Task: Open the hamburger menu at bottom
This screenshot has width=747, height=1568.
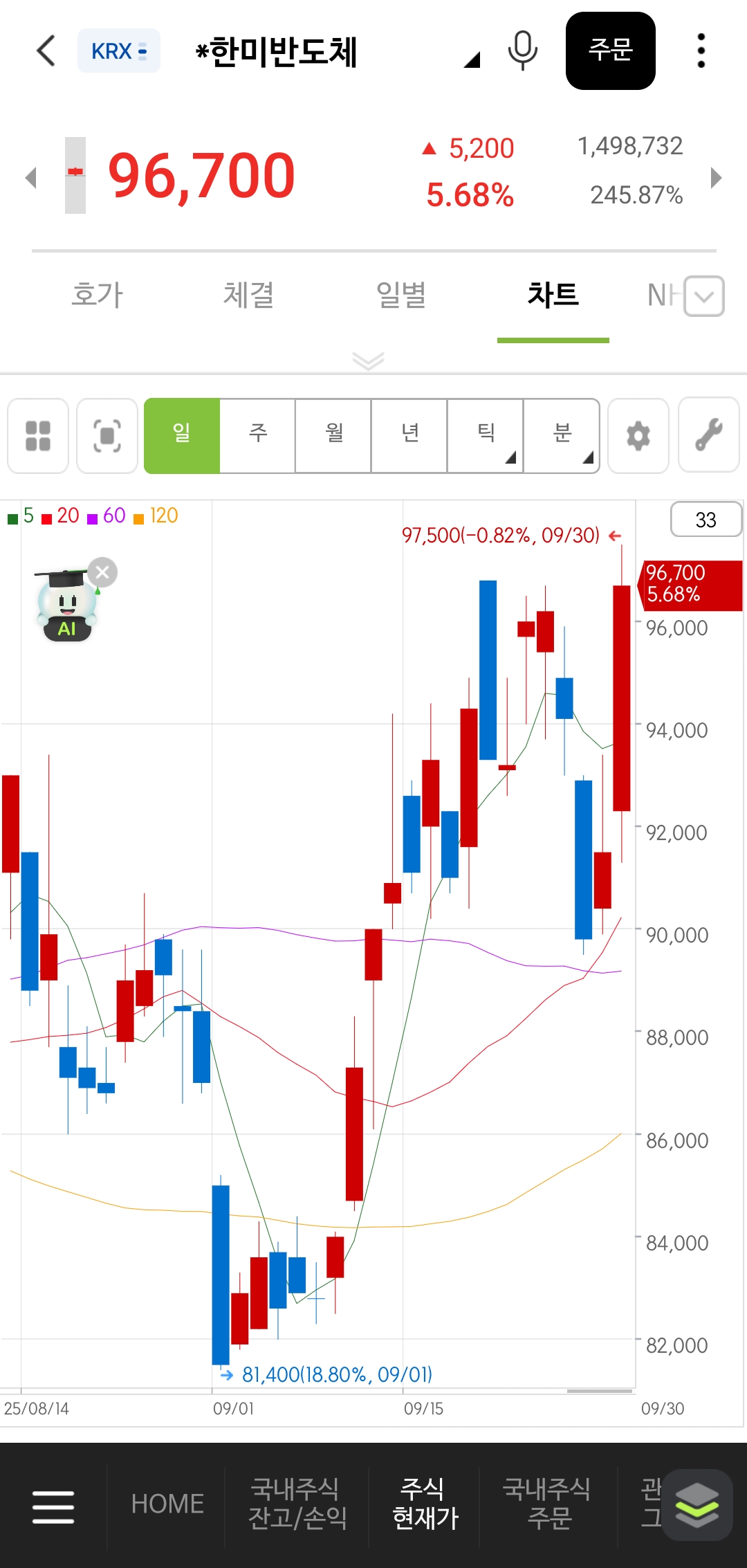Action: 53,1506
